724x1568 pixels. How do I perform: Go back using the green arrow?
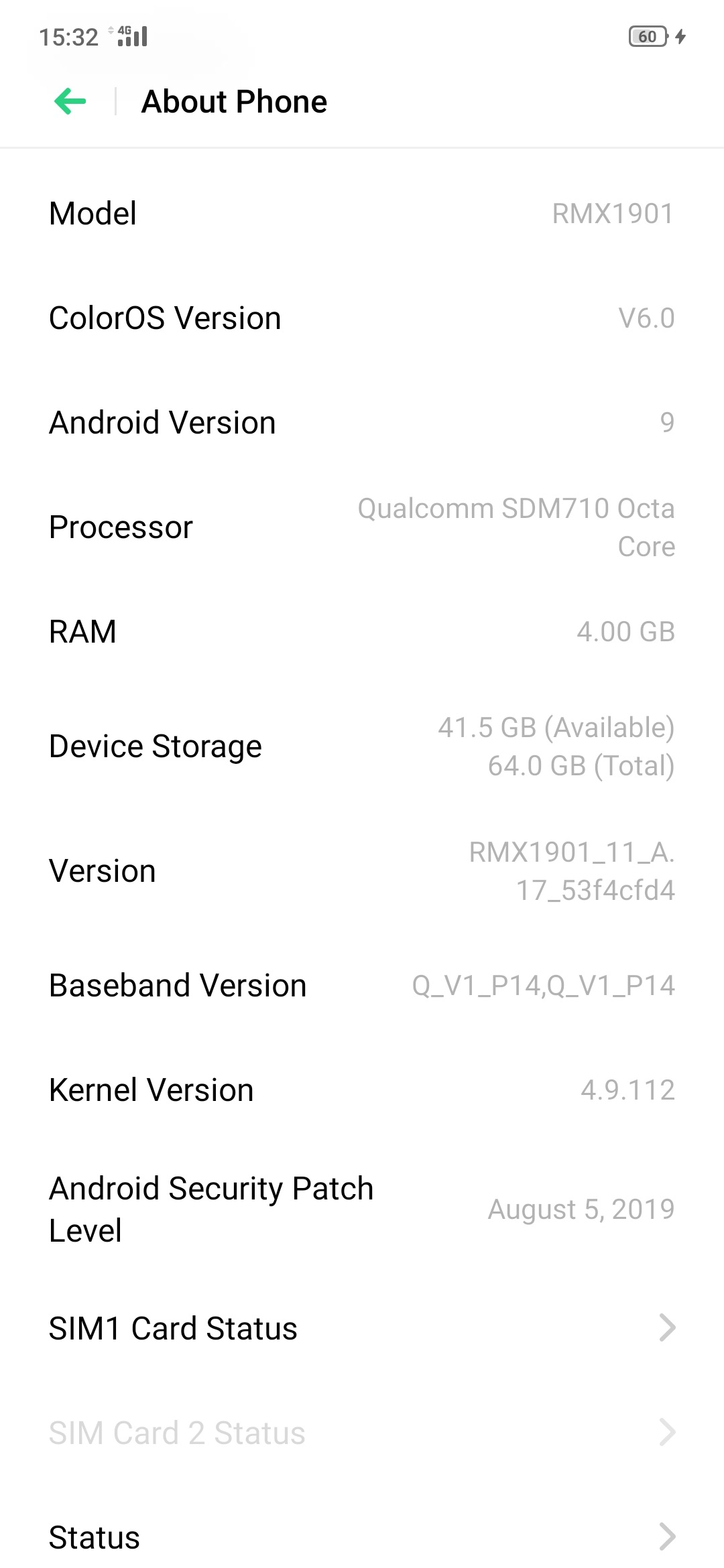[70, 101]
